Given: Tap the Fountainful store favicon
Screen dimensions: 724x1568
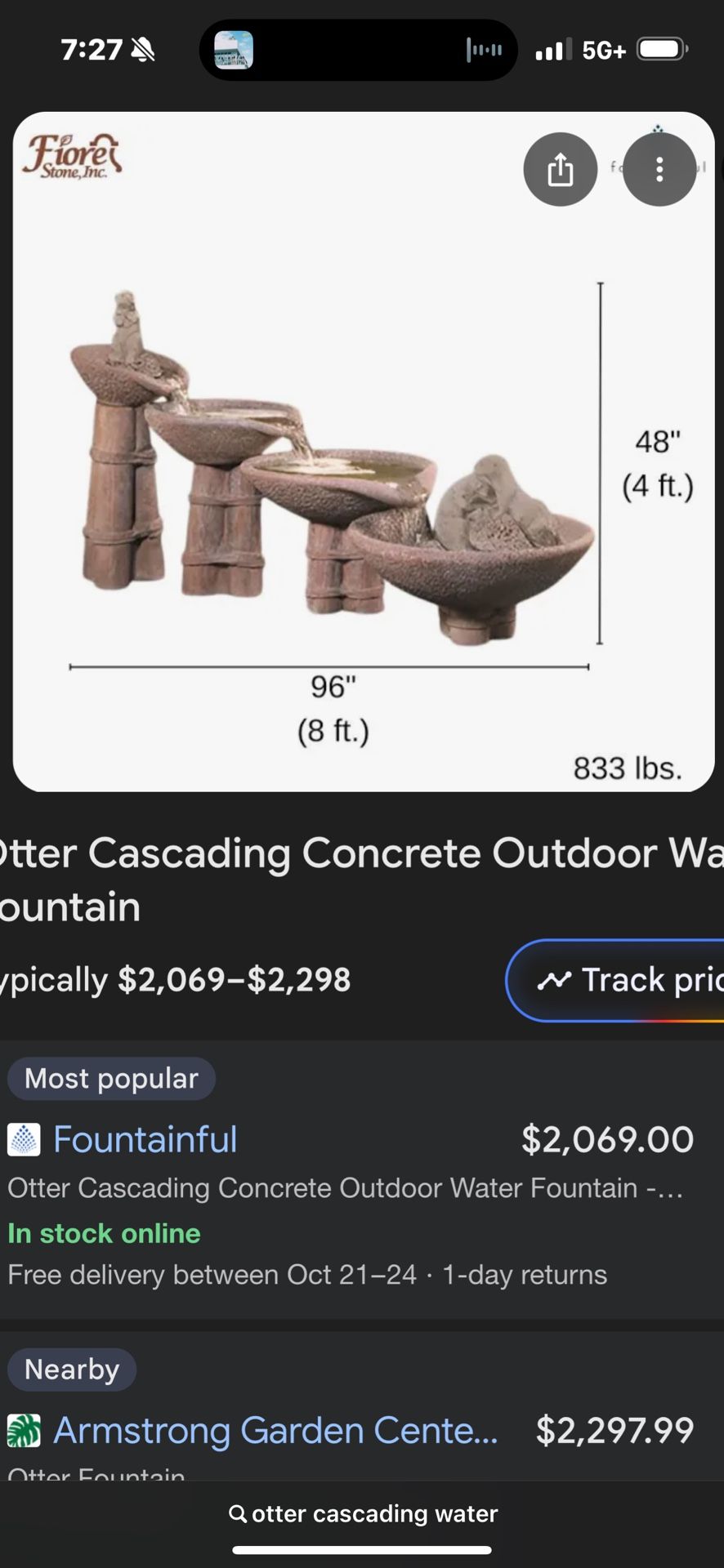Looking at the screenshot, I should (24, 1139).
